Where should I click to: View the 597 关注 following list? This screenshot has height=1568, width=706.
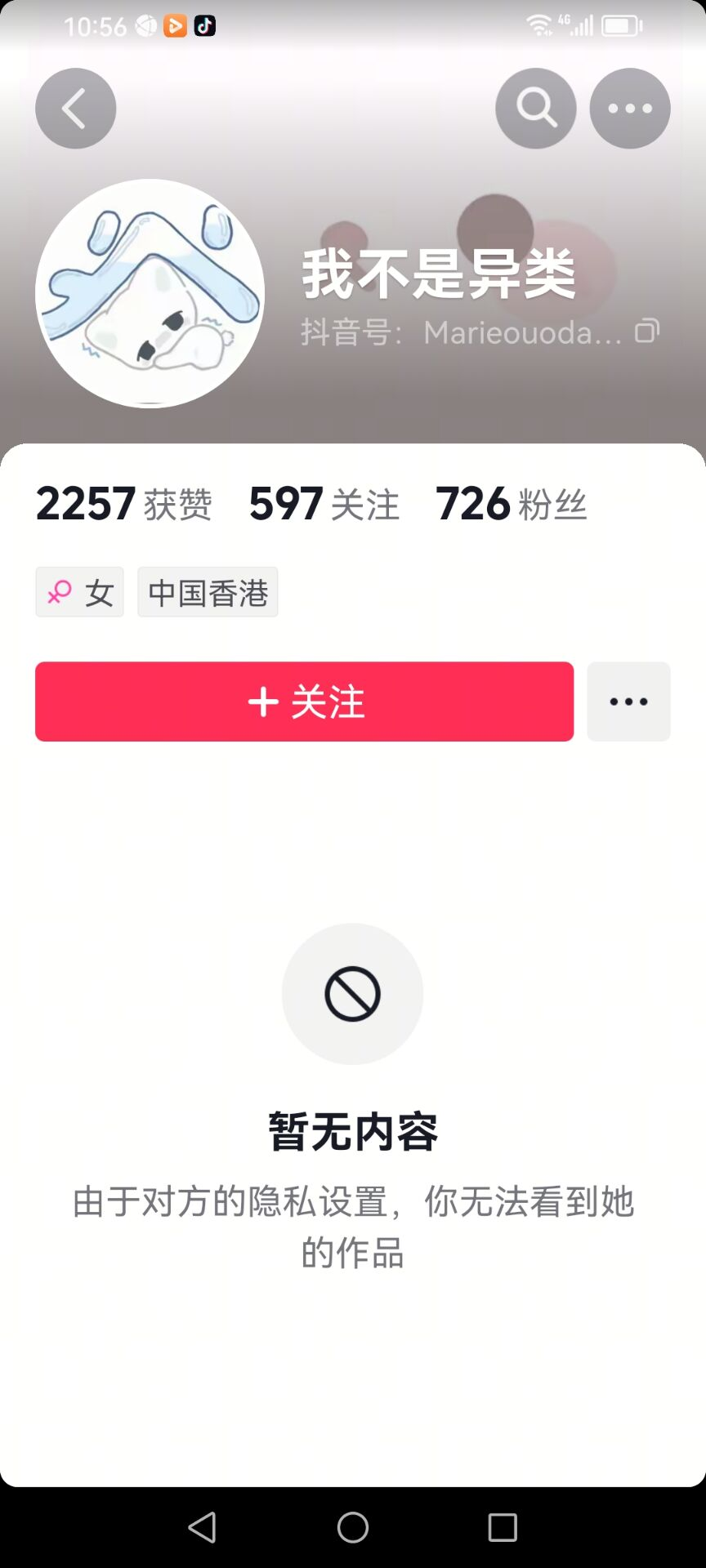[x=324, y=504]
